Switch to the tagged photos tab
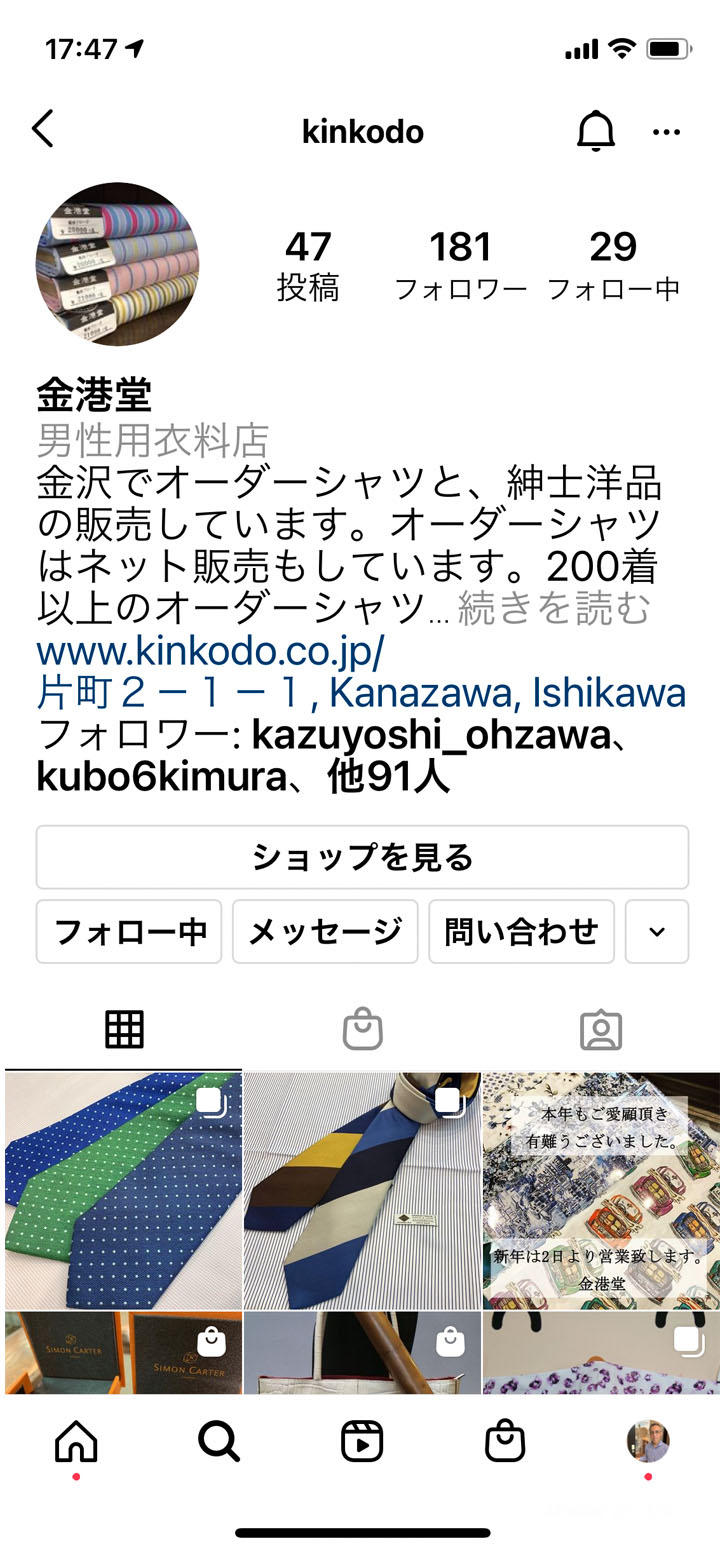Screen dimensions: 725x1558 pos(601,1029)
